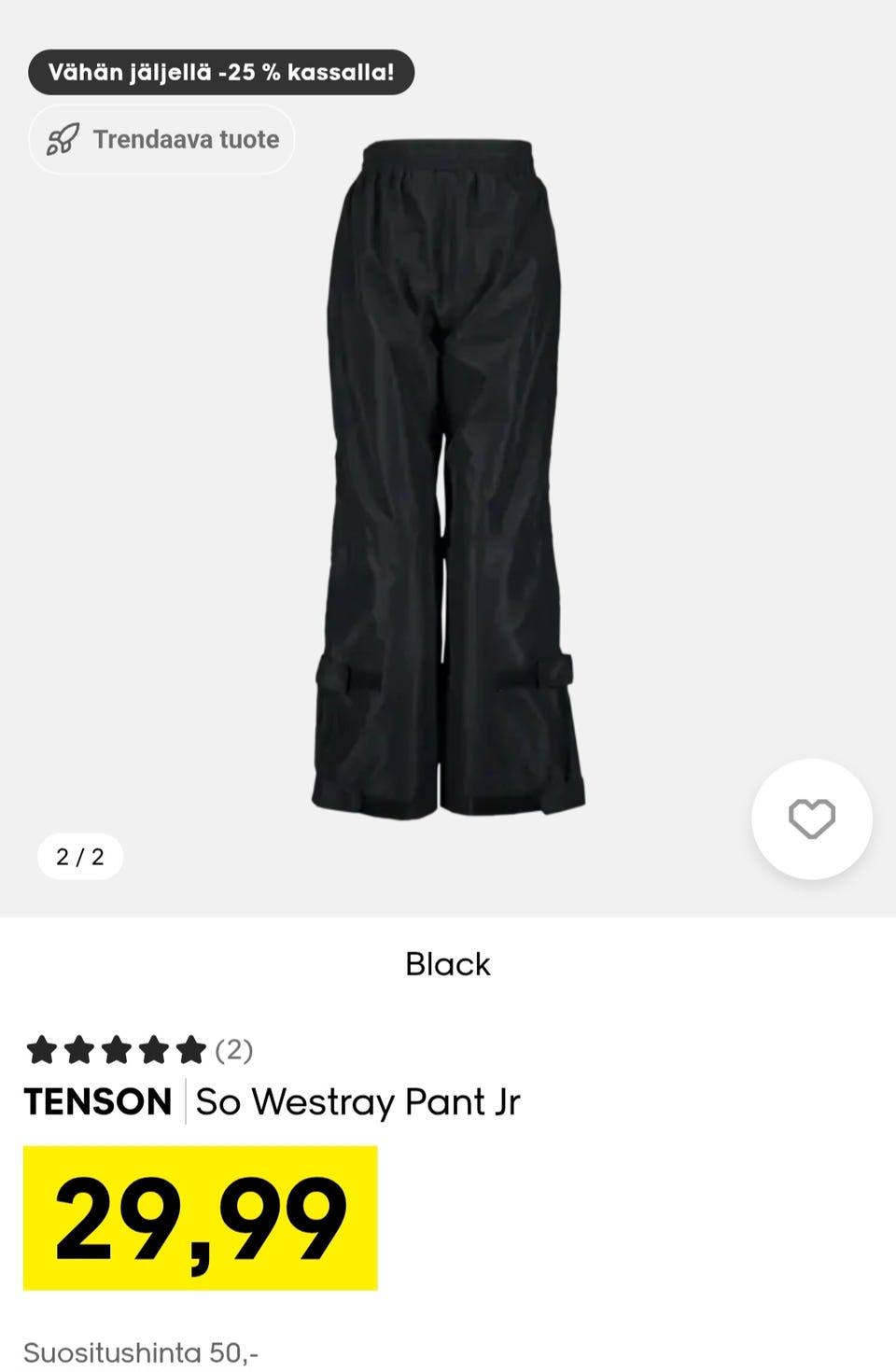Image resolution: width=896 pixels, height=1372 pixels.
Task: Open the five-star reviews rating
Action: pyautogui.click(x=139, y=1050)
